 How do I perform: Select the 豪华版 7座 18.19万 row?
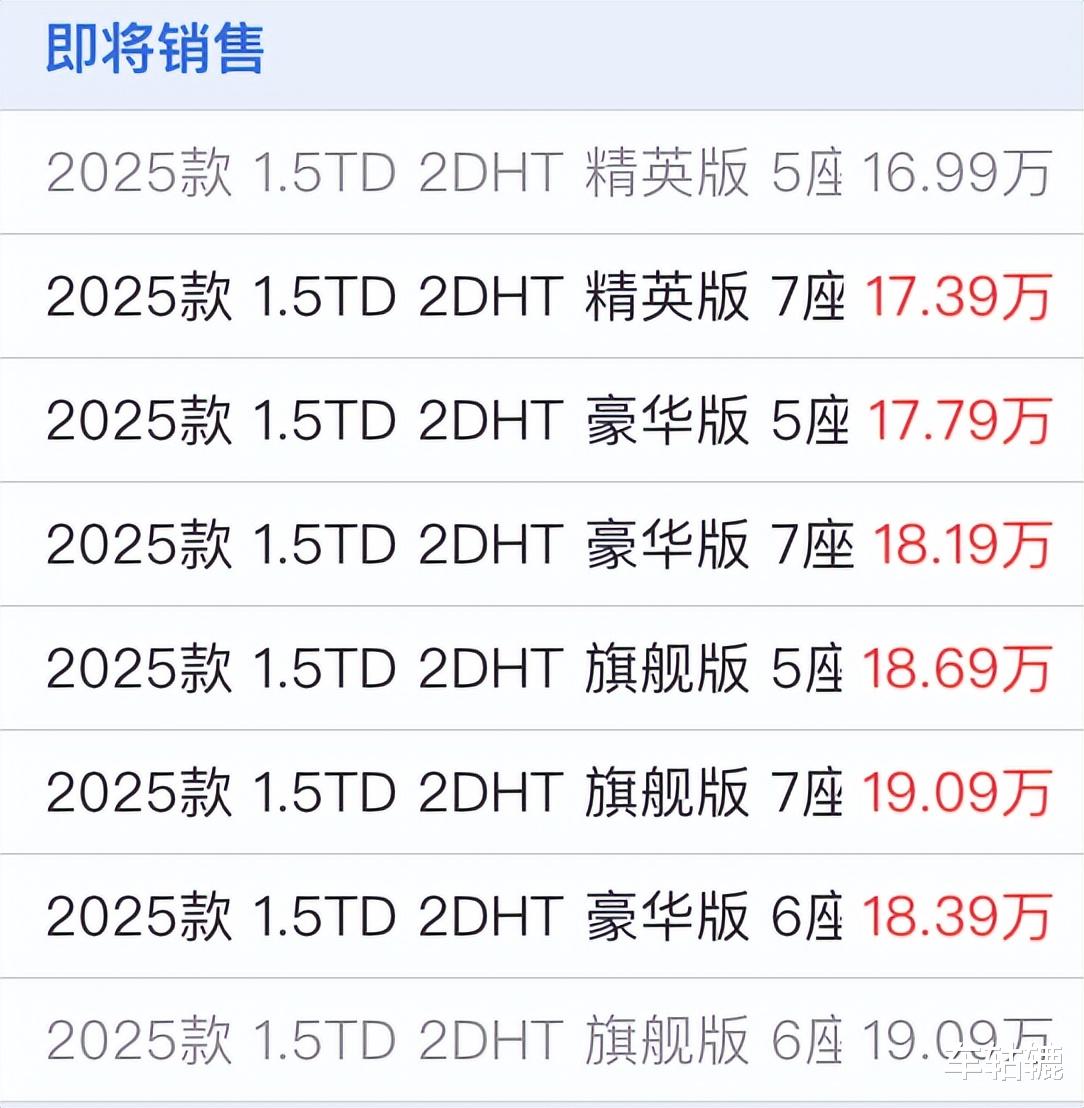click(x=542, y=544)
